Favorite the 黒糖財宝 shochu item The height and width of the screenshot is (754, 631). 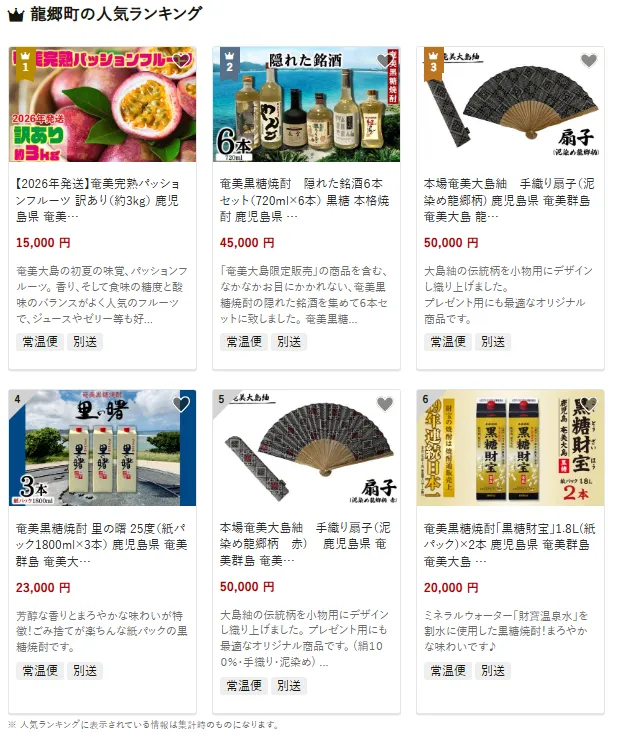point(589,404)
